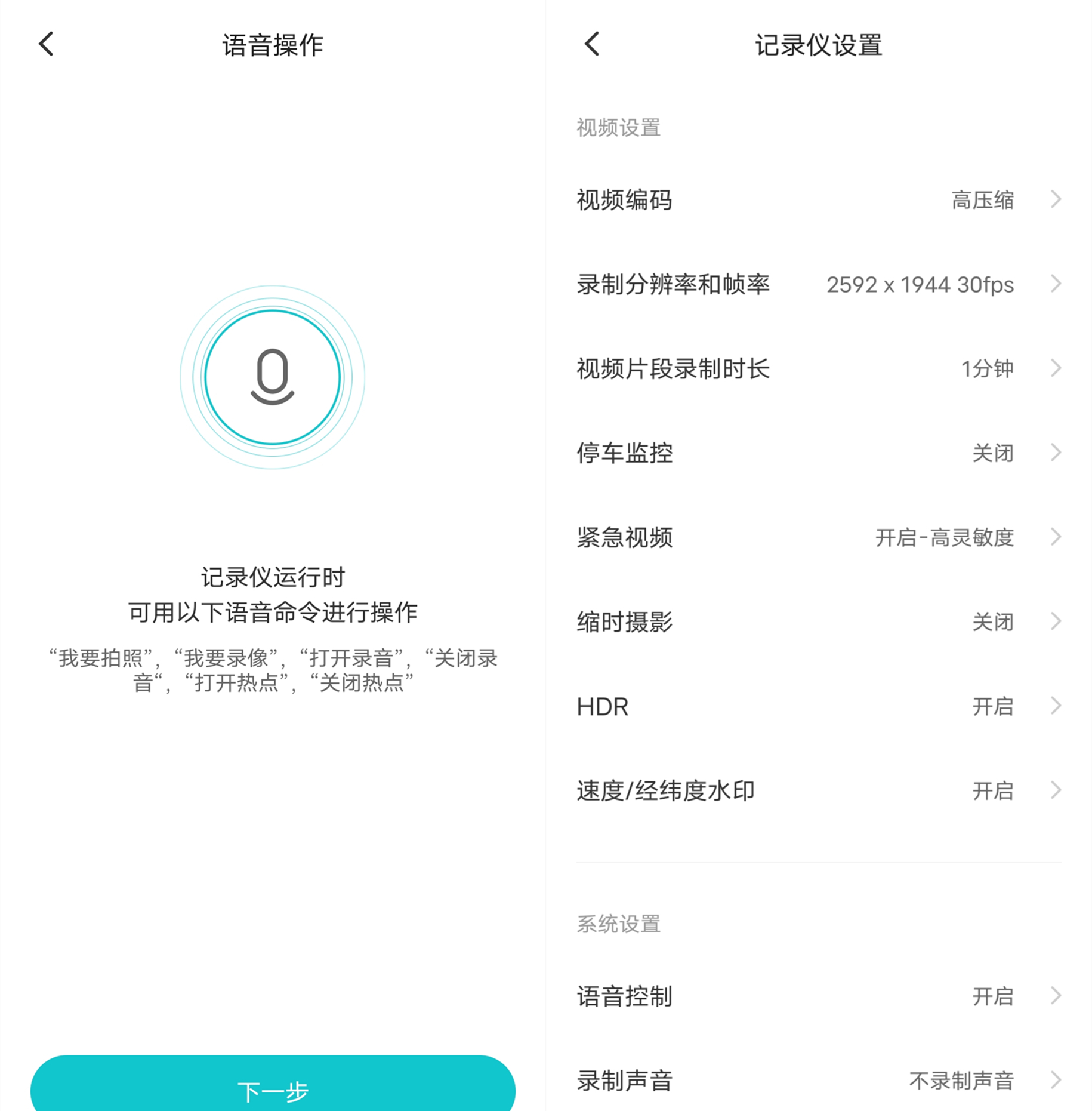
Task: Click the chevron beside 2592 x 1944 30fps
Action: [x=1055, y=284]
